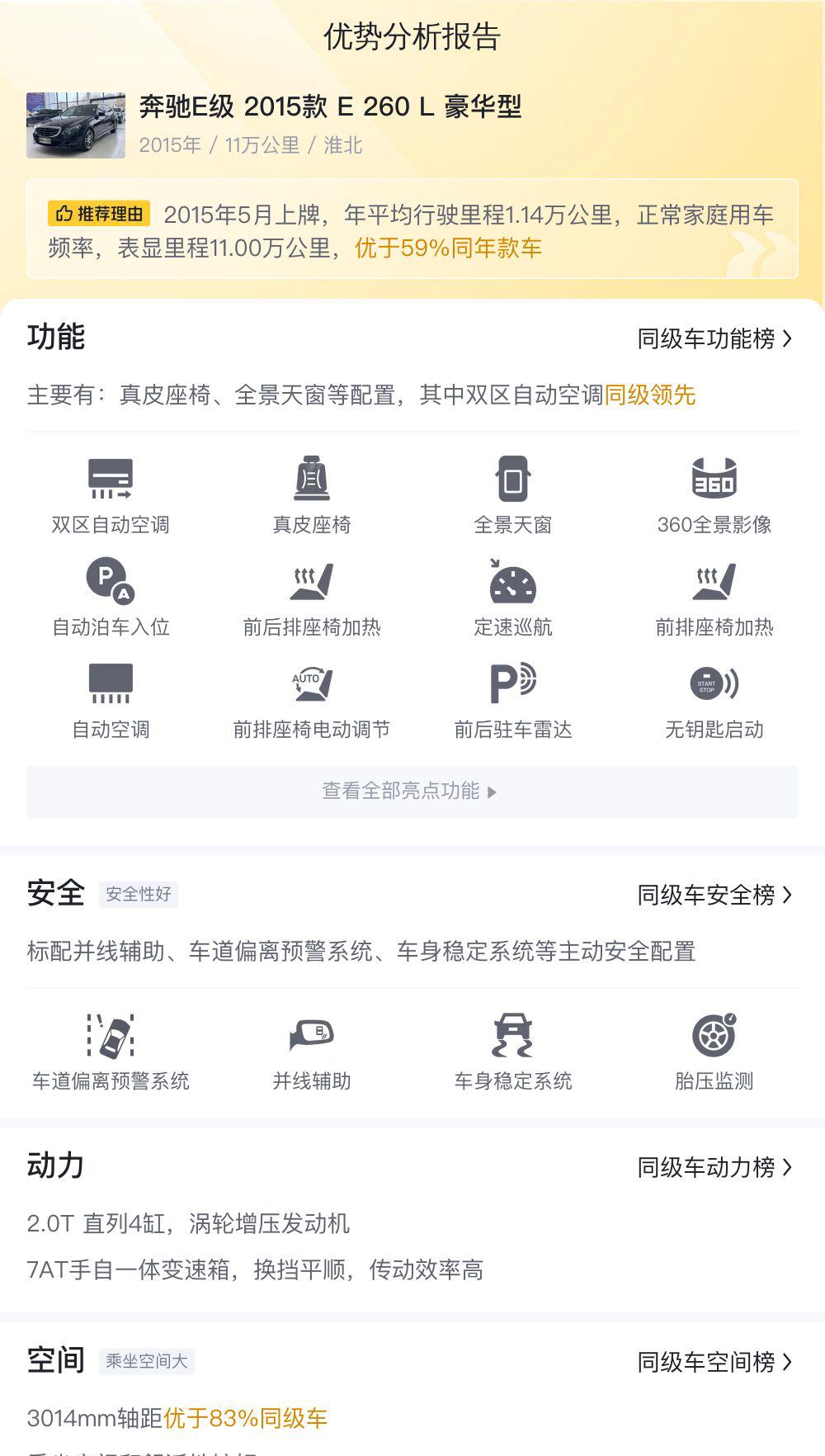Viewport: 825px width, 1456px height.
Task: View the 同级车动力榜 ranking
Action: 714,1167
